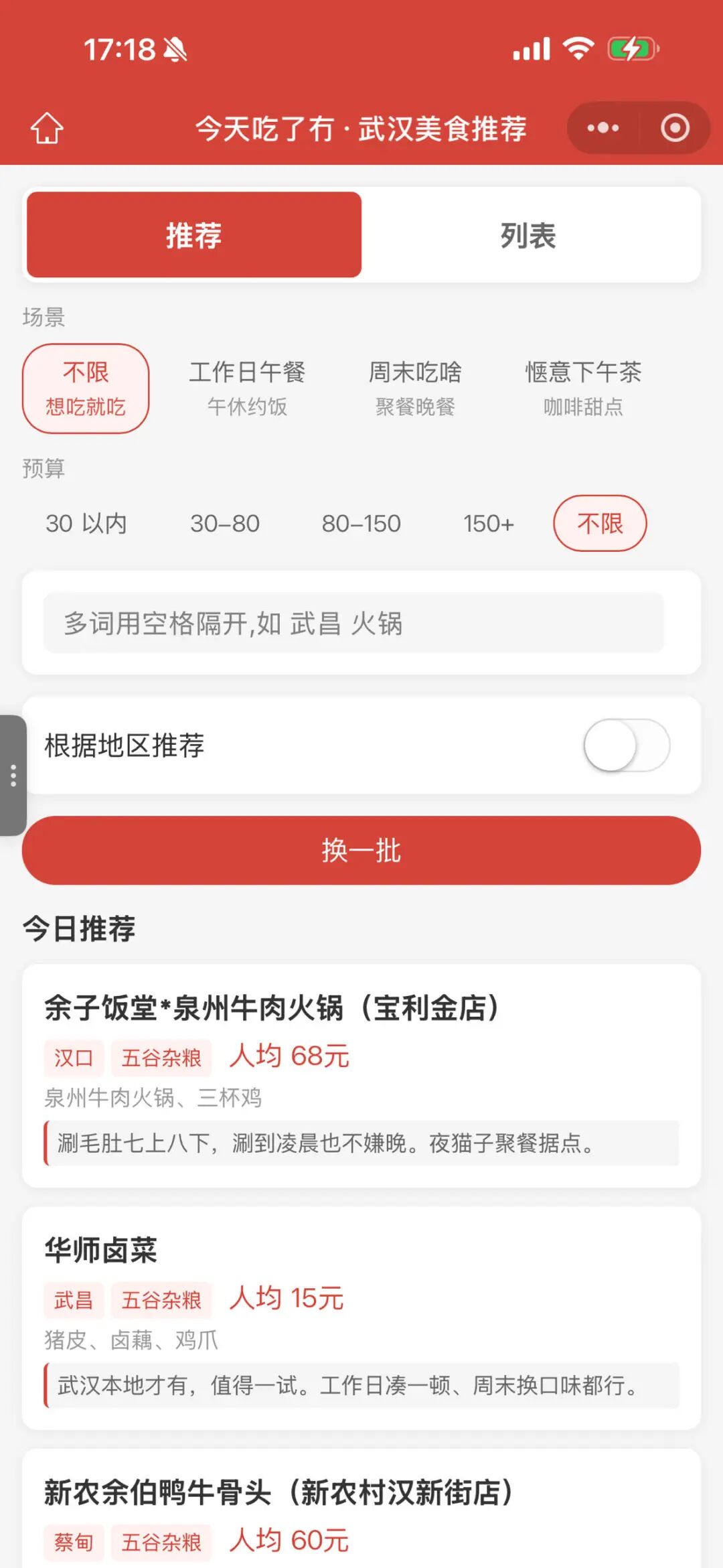The height and width of the screenshot is (1568, 723).
Task: Click the 汉口 location tag
Action: click(x=74, y=1057)
